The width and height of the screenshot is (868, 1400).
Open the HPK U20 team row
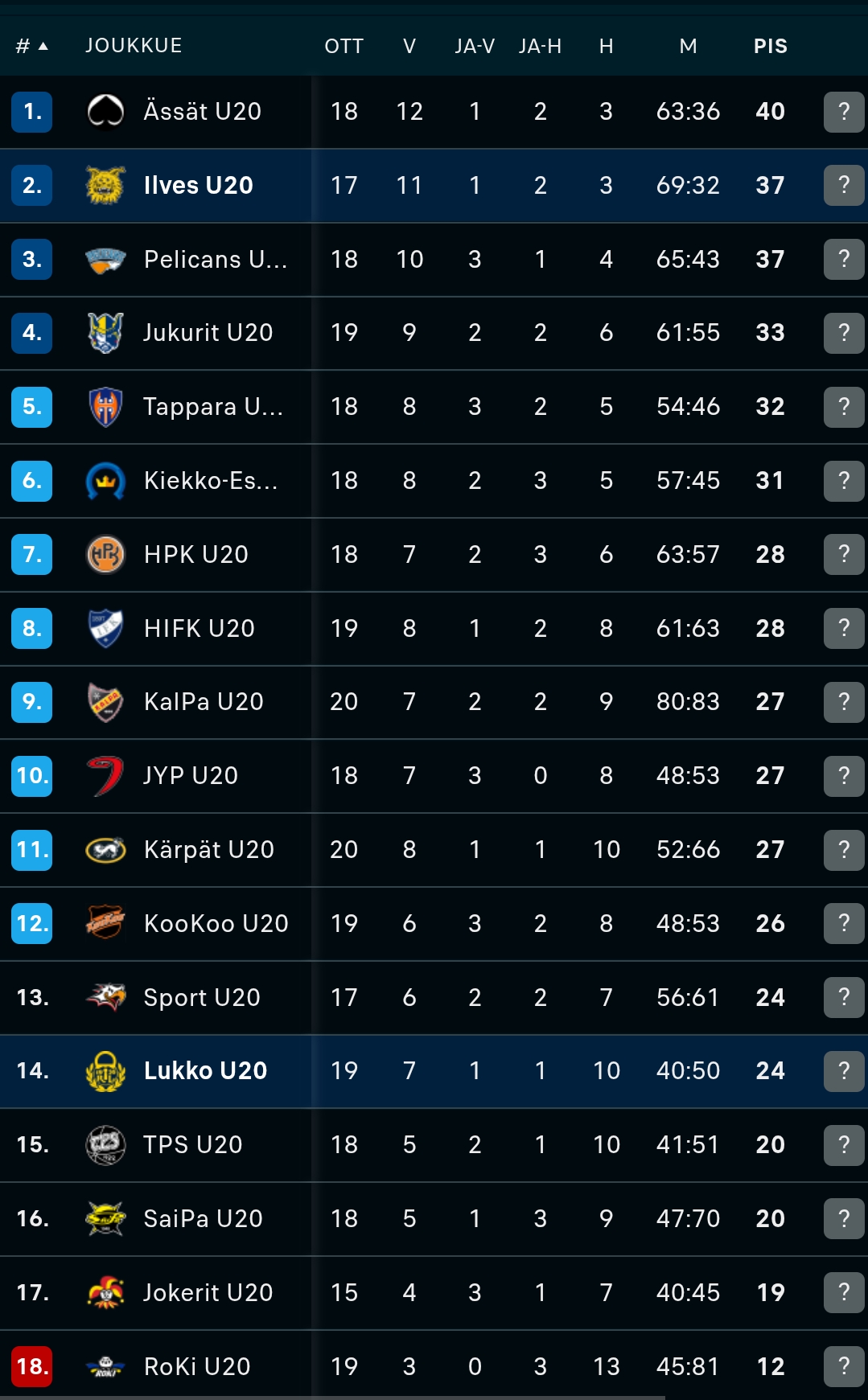195,554
